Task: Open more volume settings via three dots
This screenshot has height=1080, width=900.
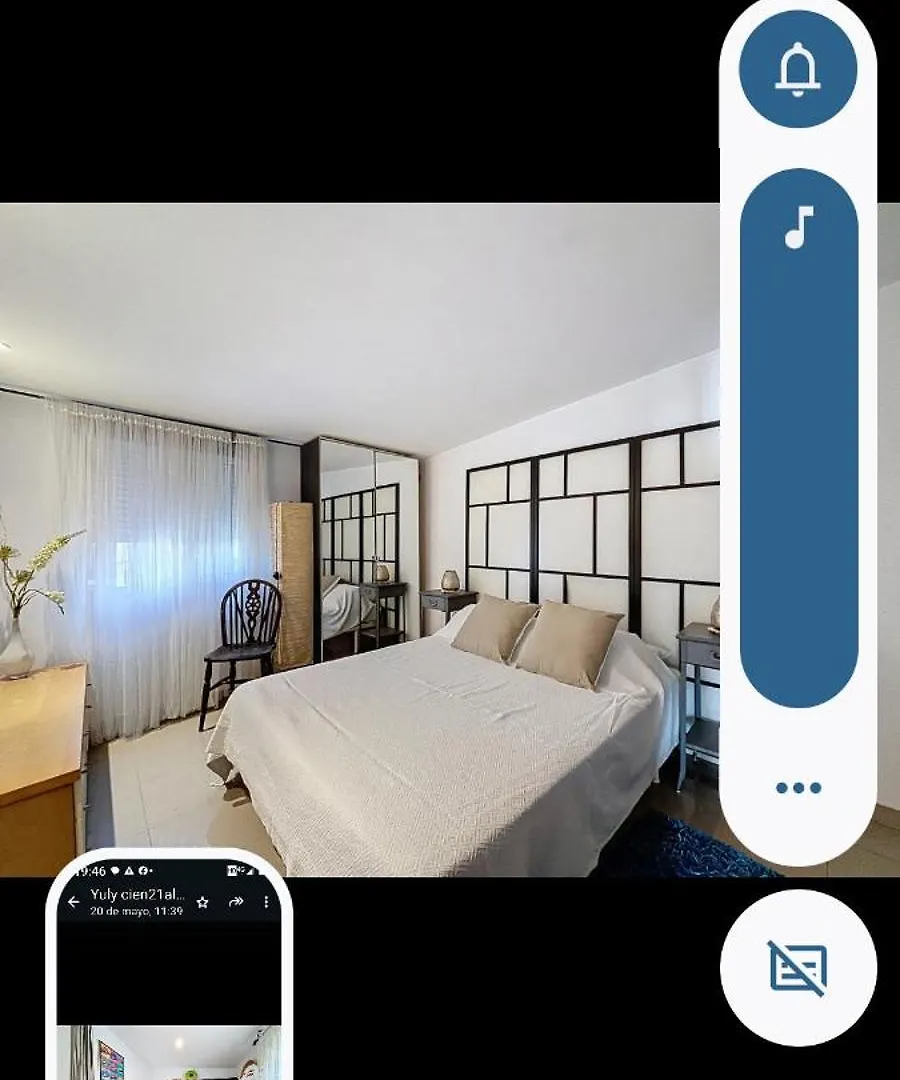Action: (798, 788)
